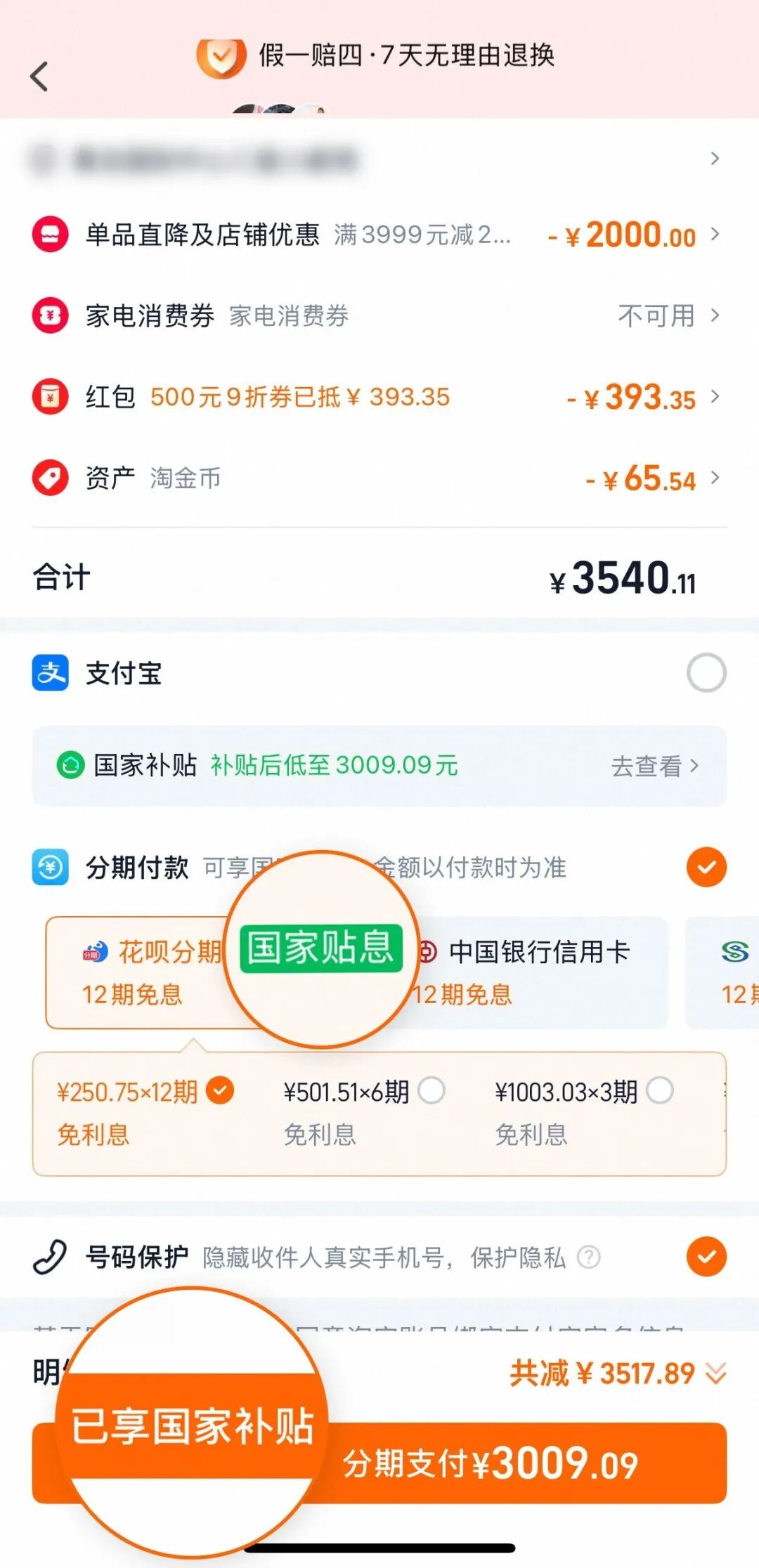This screenshot has height=1568, width=759.
Task: Tap 去查看 on the 国家补贴 banner
Action: click(x=654, y=766)
